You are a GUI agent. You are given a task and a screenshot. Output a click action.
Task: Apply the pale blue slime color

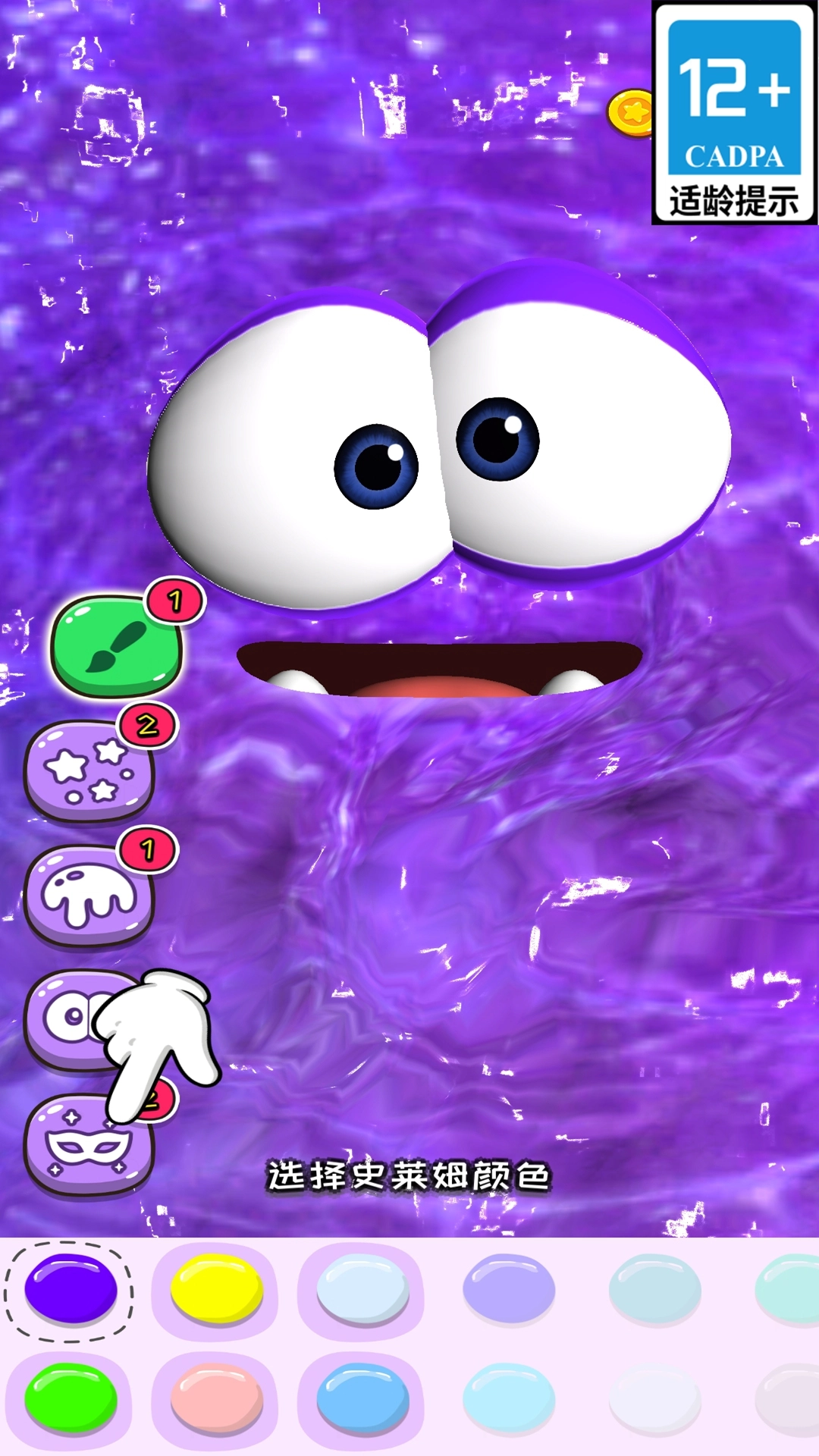[x=362, y=1289]
